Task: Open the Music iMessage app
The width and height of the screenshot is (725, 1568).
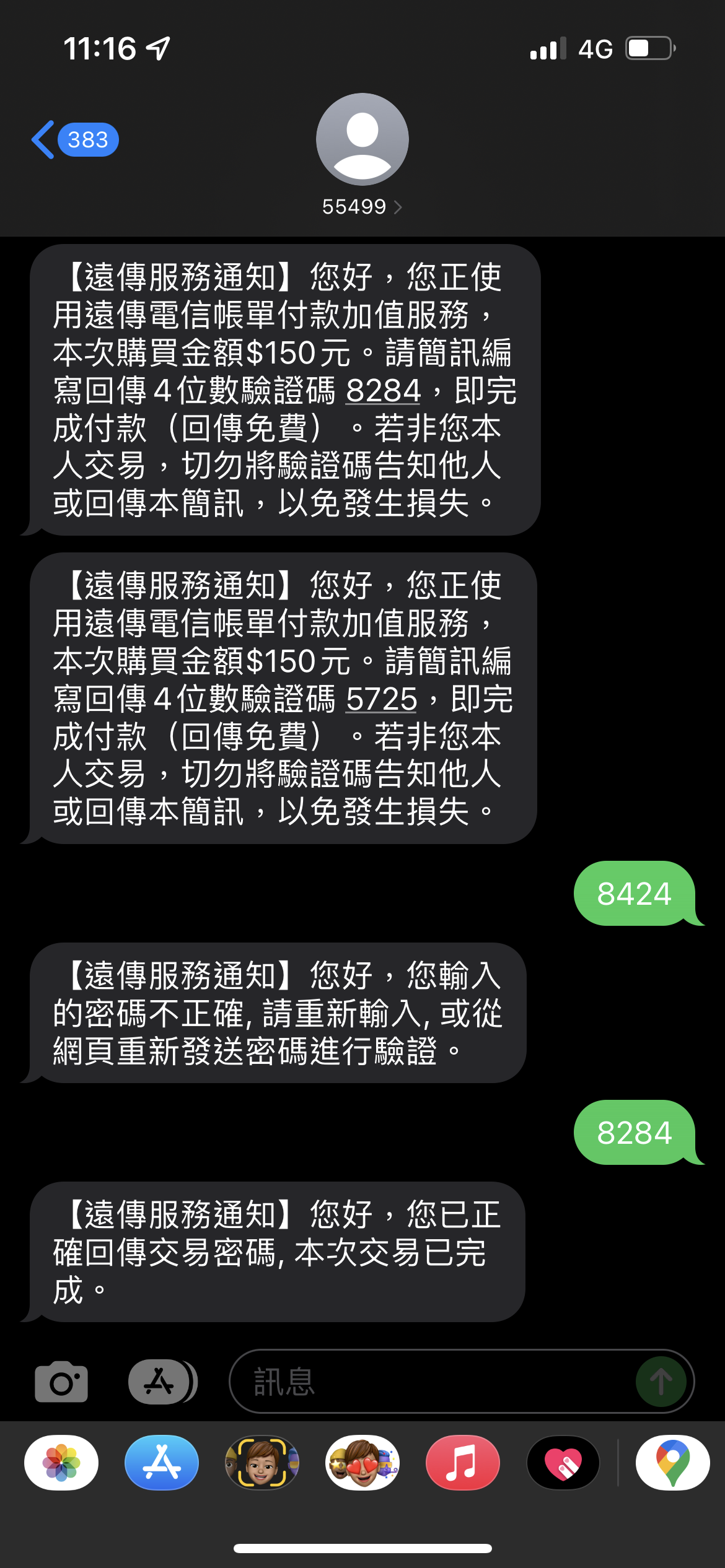Action: 462,1463
